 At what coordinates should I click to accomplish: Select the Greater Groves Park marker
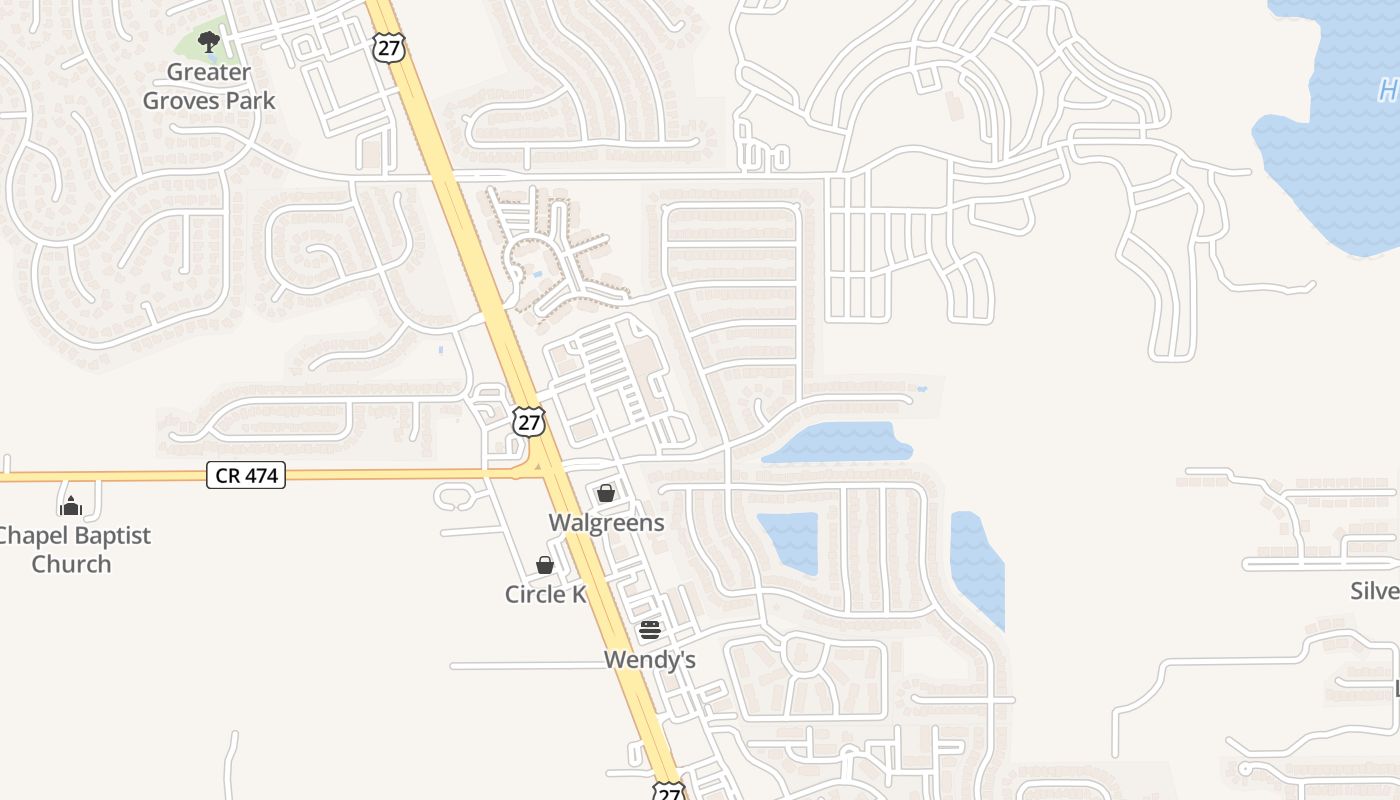click(209, 42)
